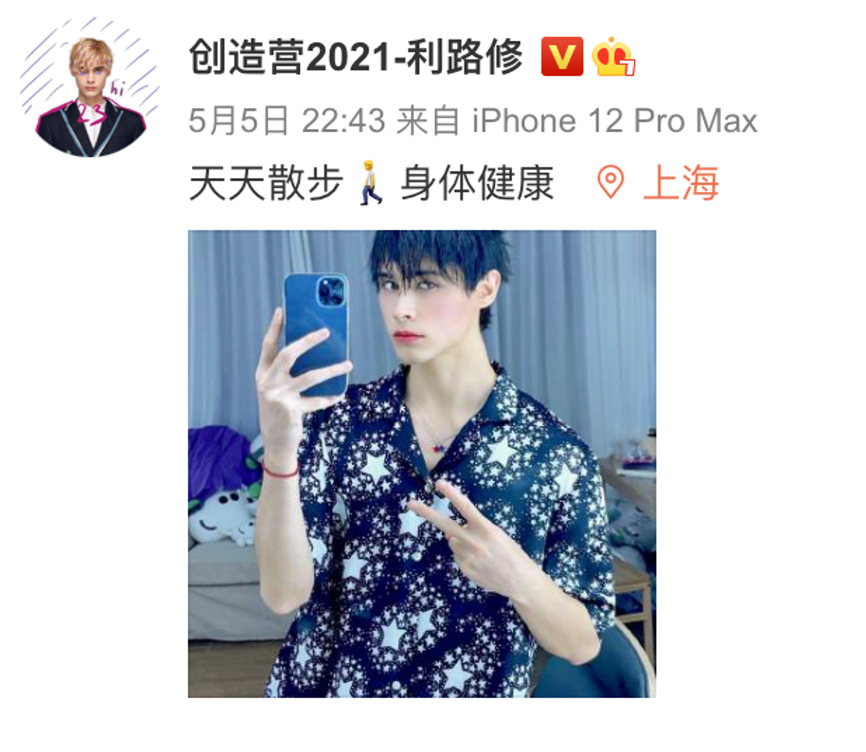This screenshot has width=866, height=752.
Task: Open the 创造营2021-利路修 profile name
Action: click(x=355, y=60)
